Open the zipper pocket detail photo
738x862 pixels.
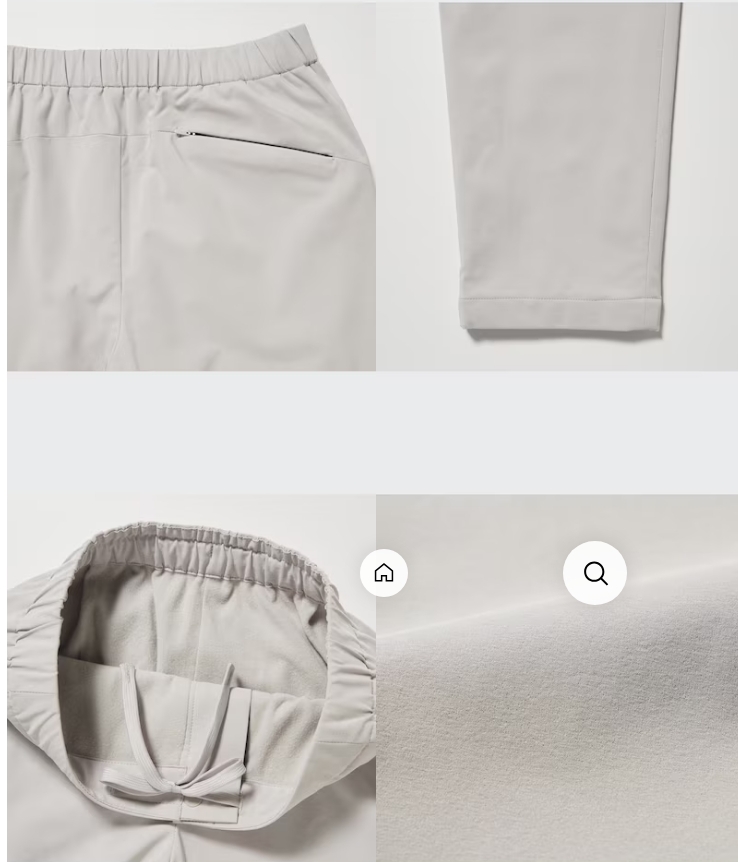click(x=191, y=186)
